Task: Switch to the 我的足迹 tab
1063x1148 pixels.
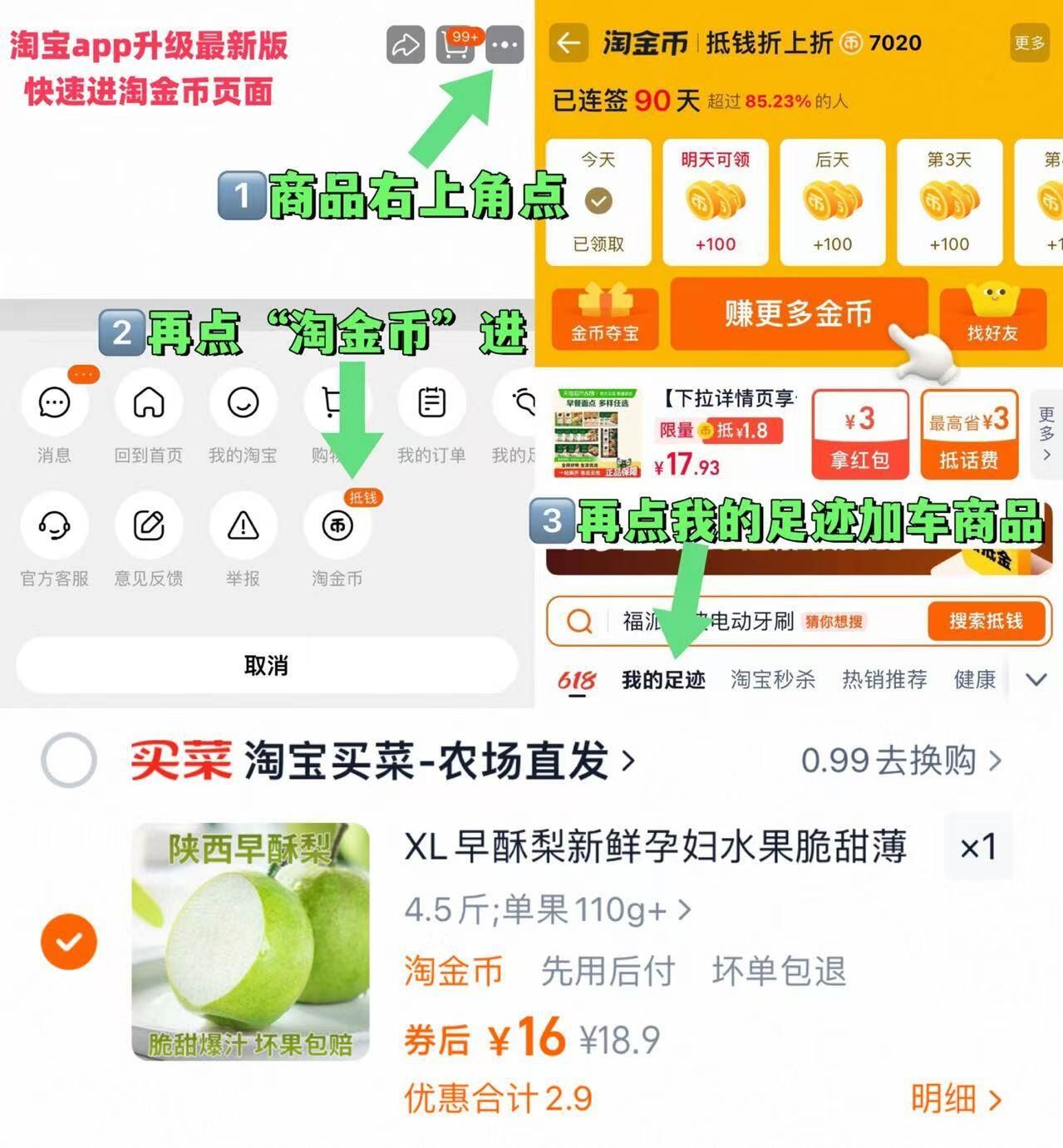Action: click(662, 679)
